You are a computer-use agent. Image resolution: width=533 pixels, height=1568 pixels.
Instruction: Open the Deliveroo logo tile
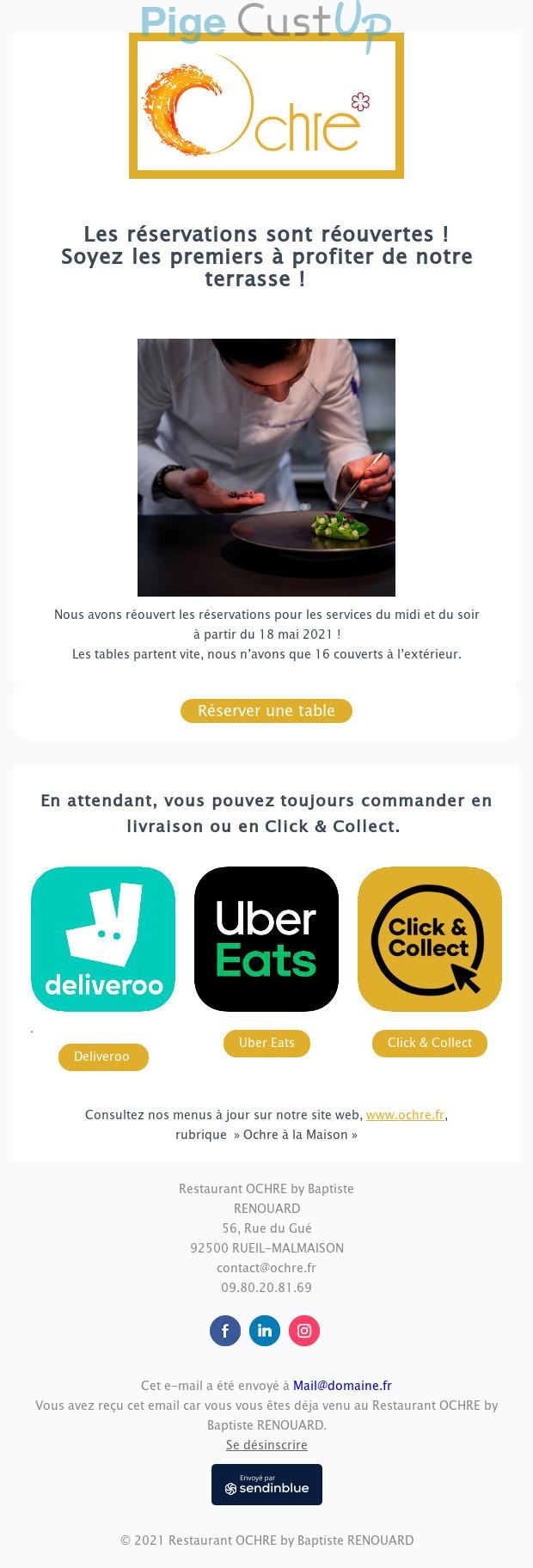click(x=103, y=939)
